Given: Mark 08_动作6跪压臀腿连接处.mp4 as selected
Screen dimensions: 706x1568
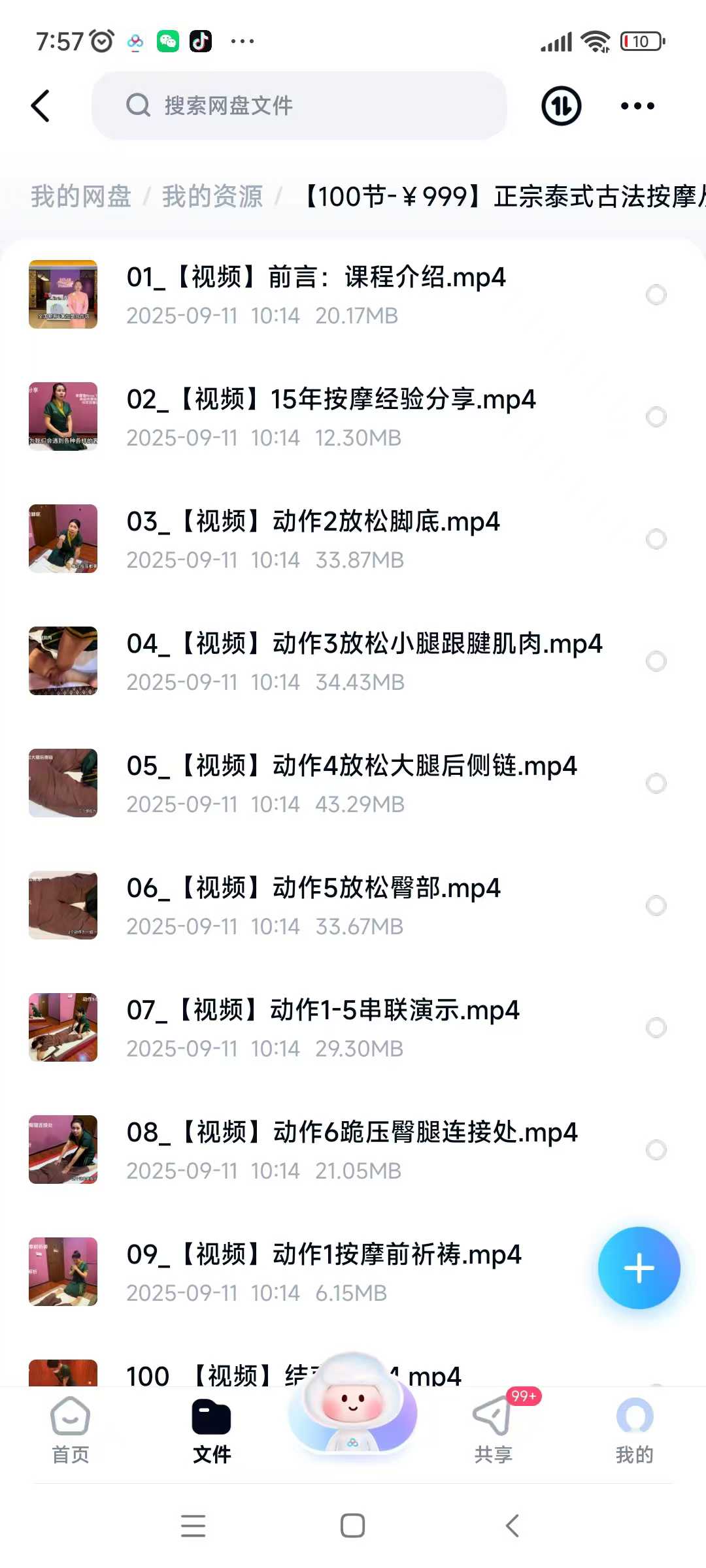Looking at the screenshot, I should coord(656,1150).
